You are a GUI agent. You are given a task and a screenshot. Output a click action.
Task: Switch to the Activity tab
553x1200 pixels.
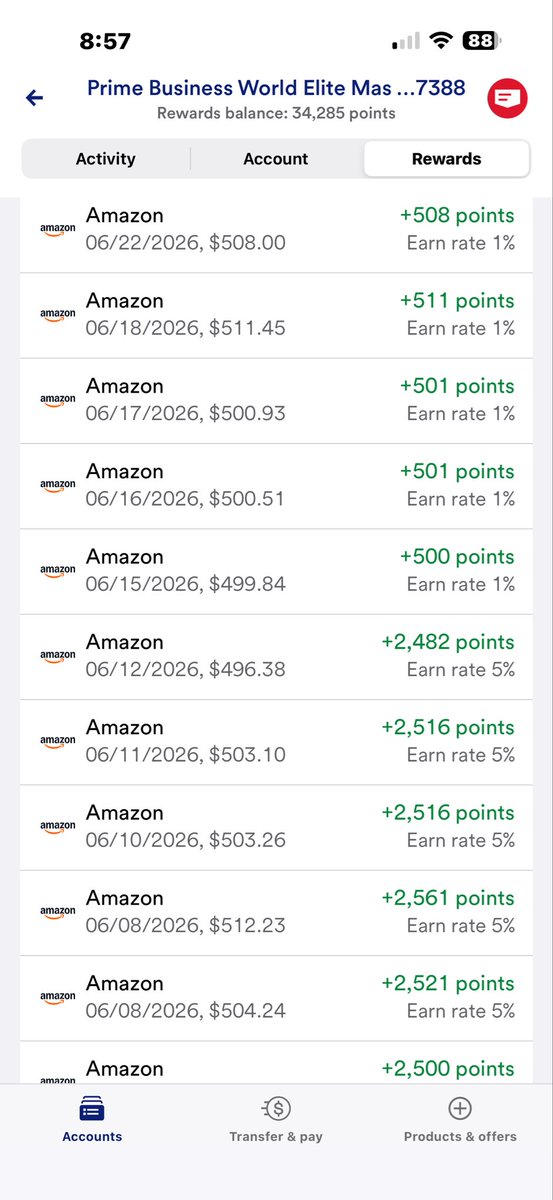tap(106, 159)
